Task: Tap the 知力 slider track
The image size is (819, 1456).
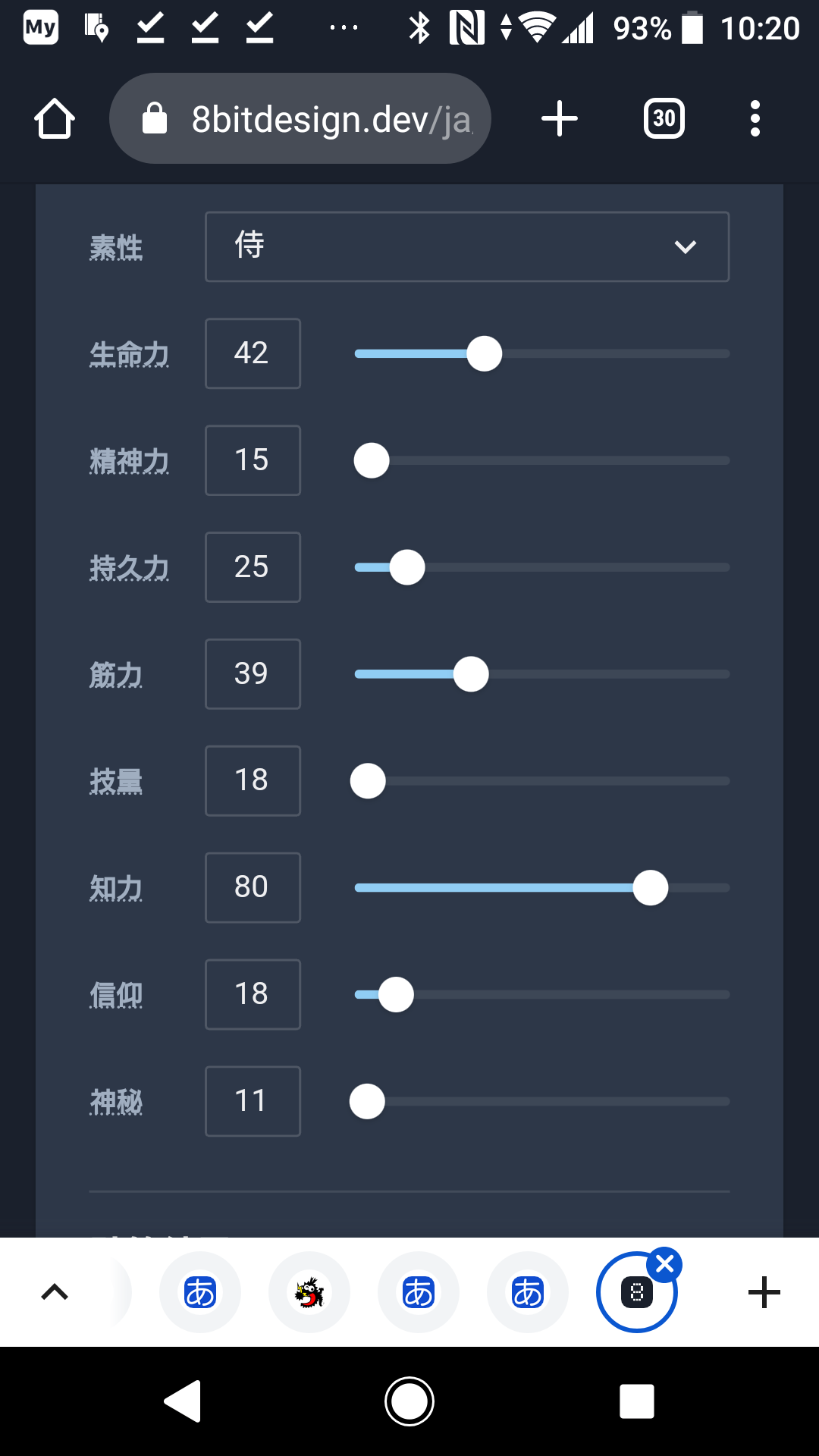Action: pyautogui.click(x=542, y=888)
